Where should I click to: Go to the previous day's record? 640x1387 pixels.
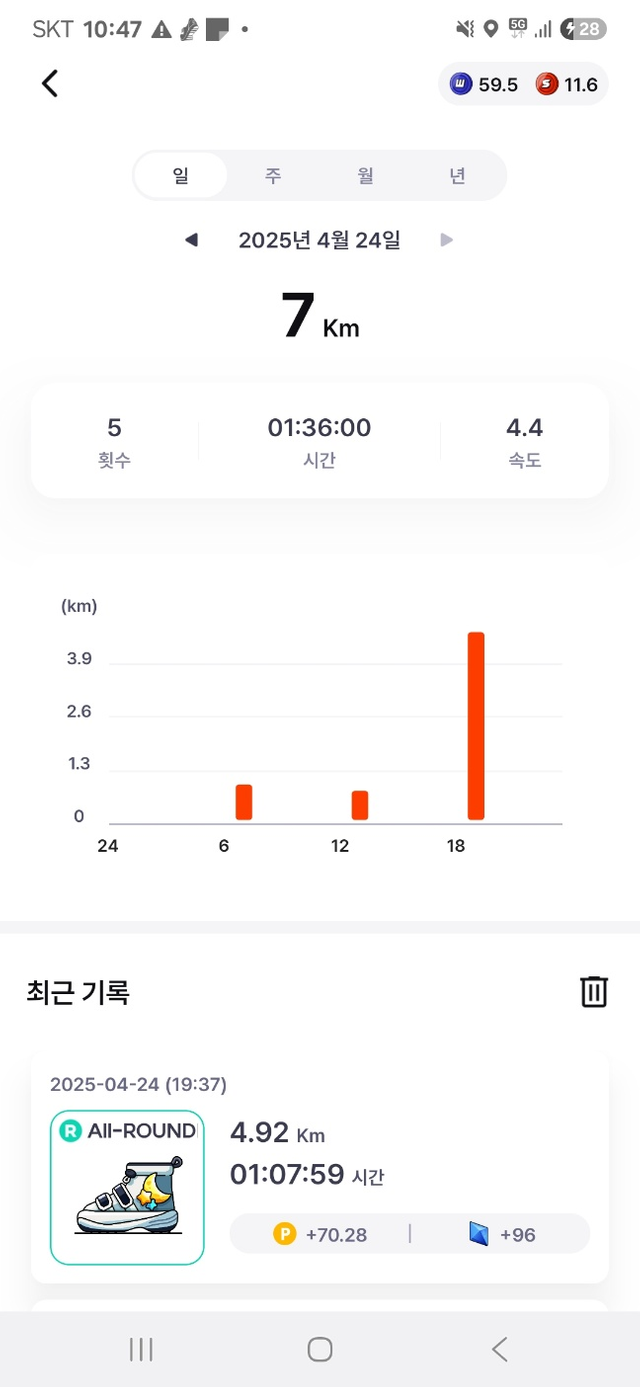click(x=191, y=240)
